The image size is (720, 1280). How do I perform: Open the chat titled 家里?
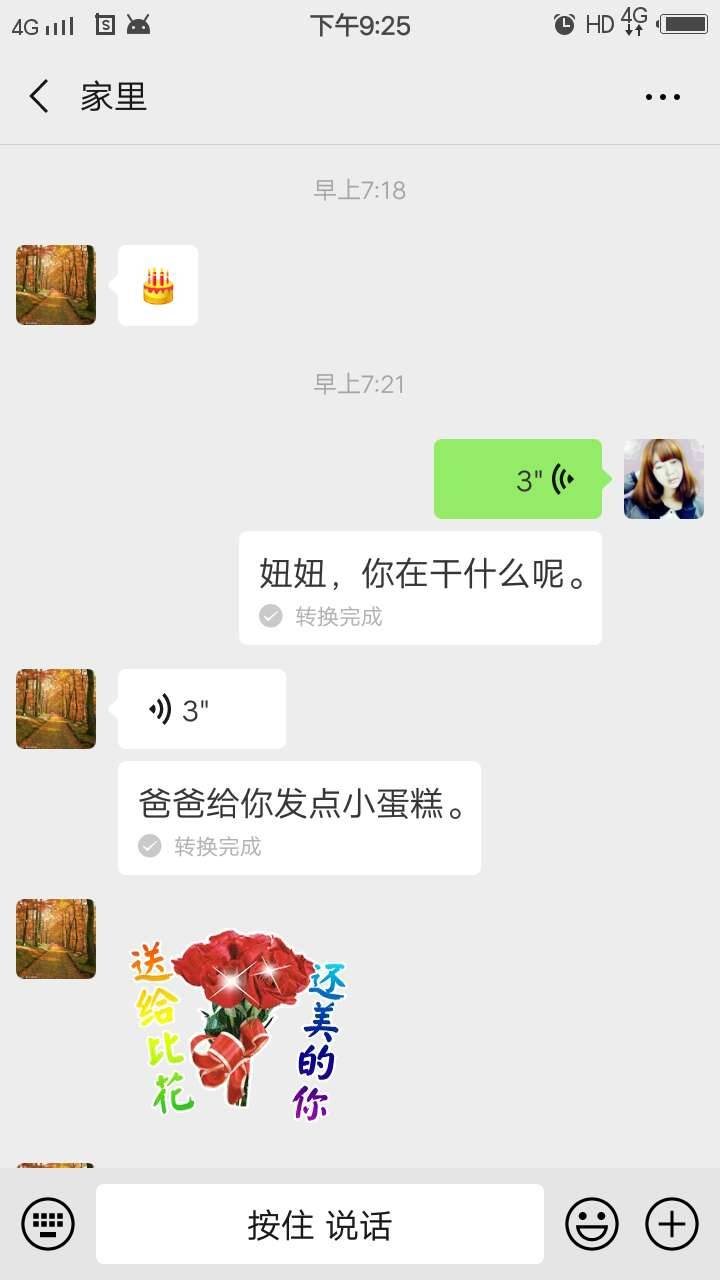(x=113, y=97)
